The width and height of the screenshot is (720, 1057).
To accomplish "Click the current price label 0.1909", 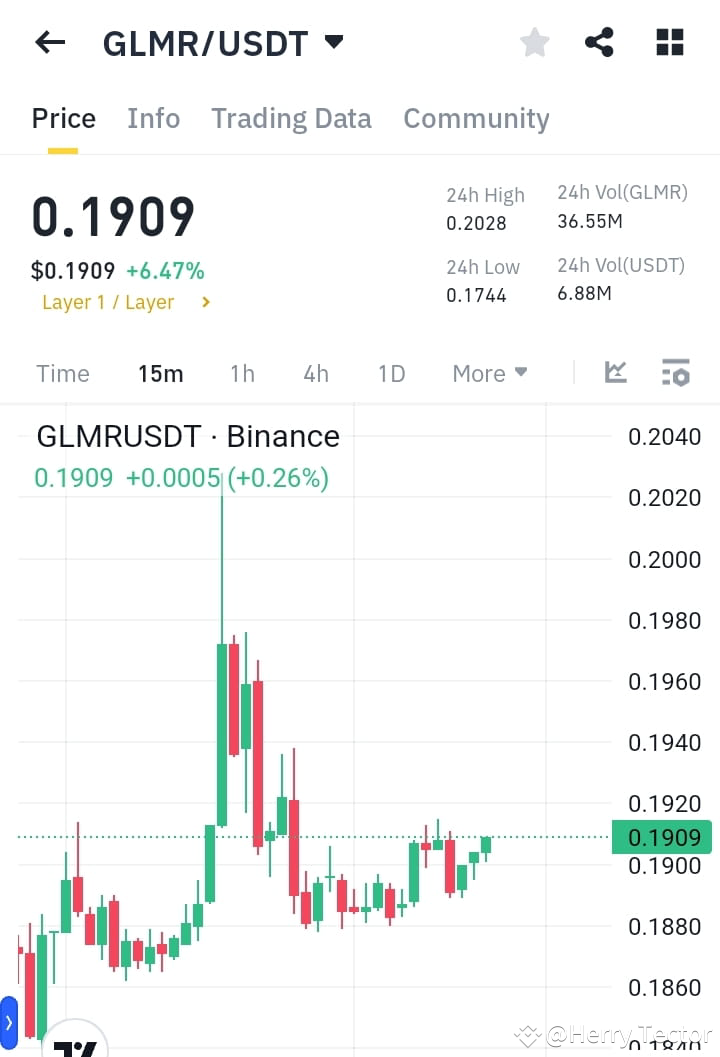I will [x=113, y=213].
